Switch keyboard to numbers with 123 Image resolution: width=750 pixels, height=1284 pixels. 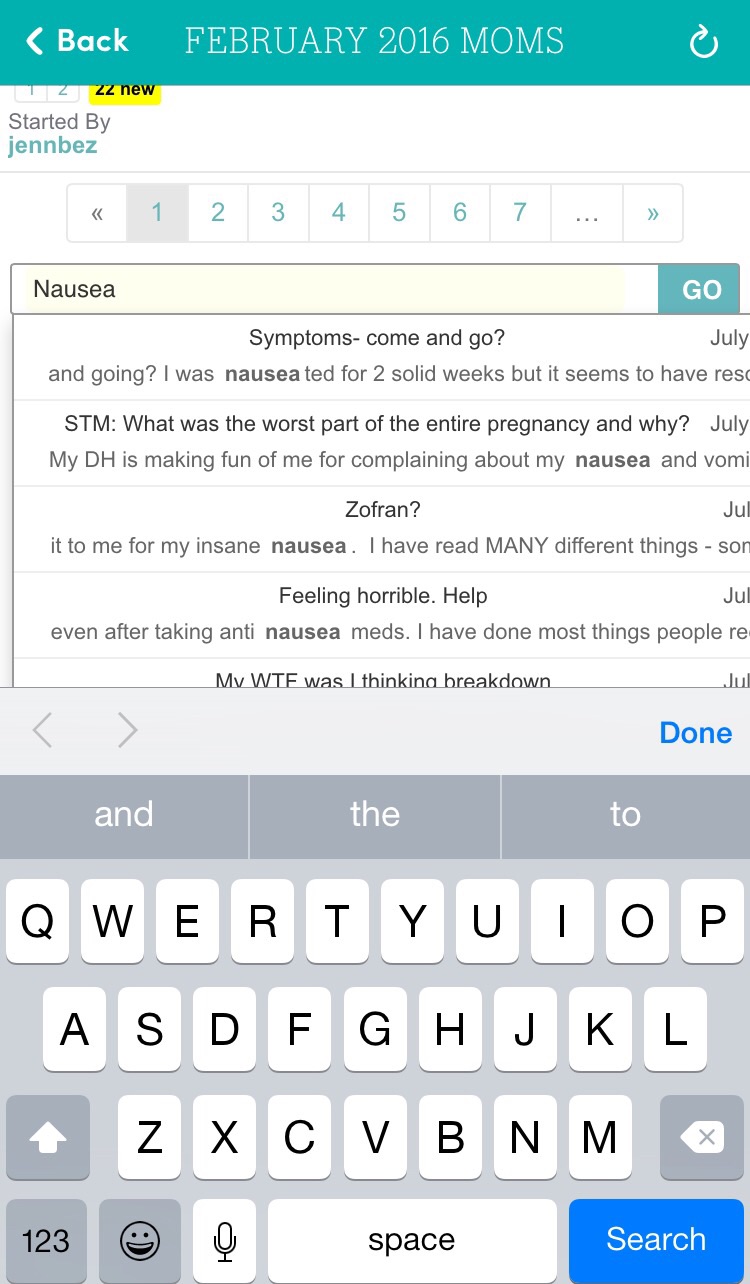(x=46, y=1240)
